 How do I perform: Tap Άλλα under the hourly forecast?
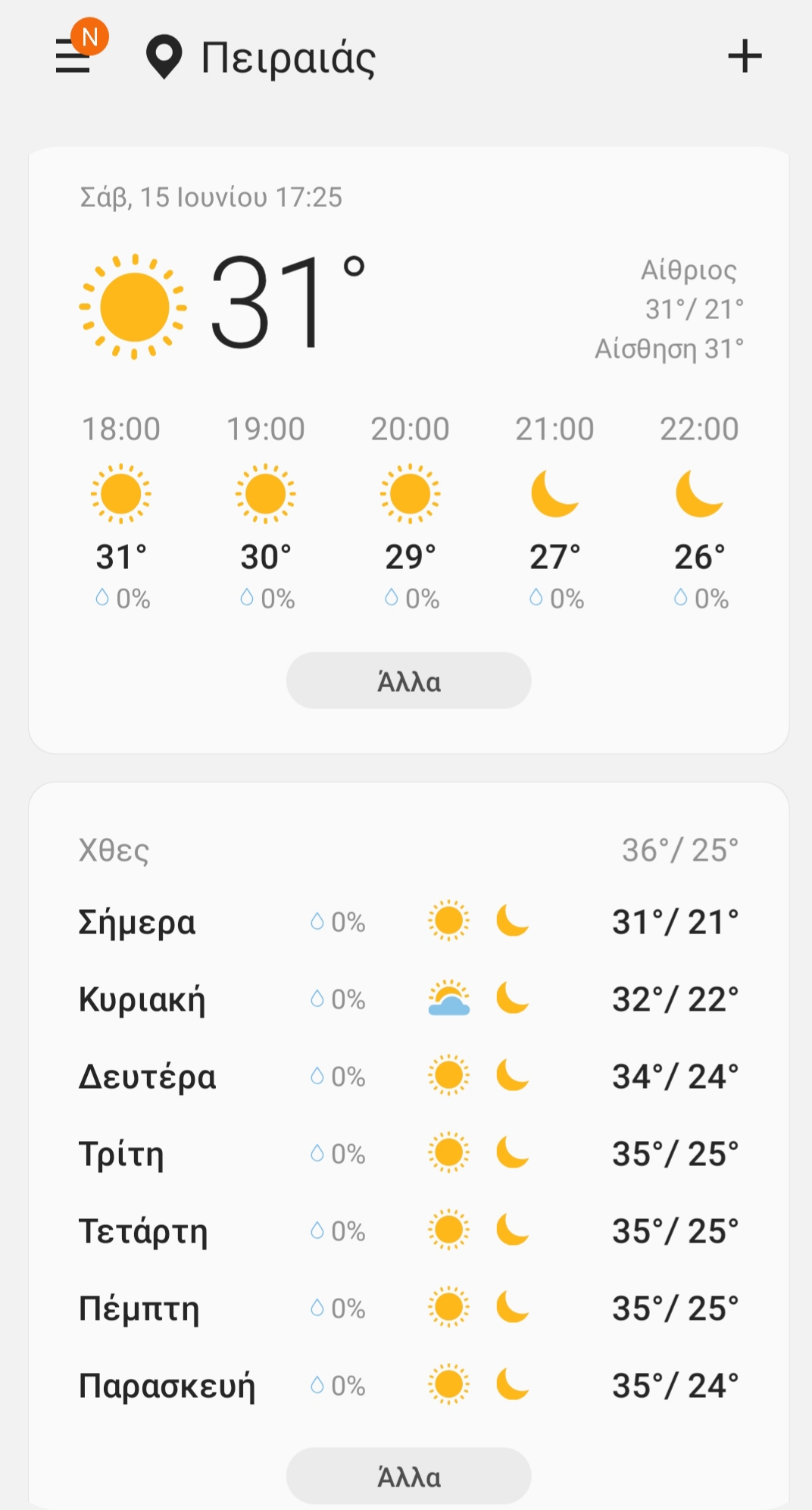coord(408,680)
